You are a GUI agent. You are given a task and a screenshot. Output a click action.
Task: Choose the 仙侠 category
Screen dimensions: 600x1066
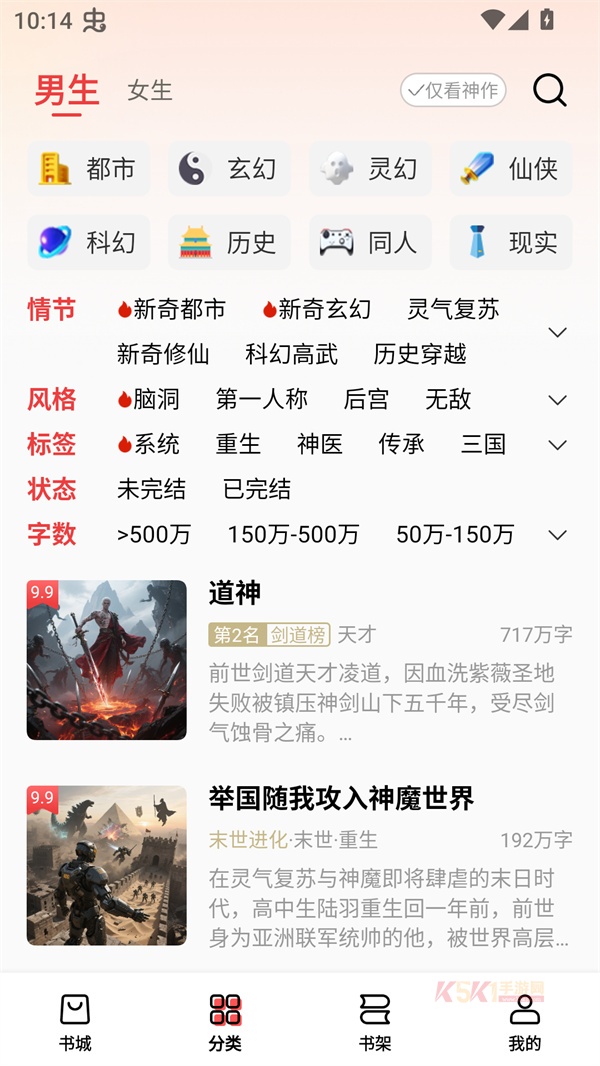click(511, 169)
